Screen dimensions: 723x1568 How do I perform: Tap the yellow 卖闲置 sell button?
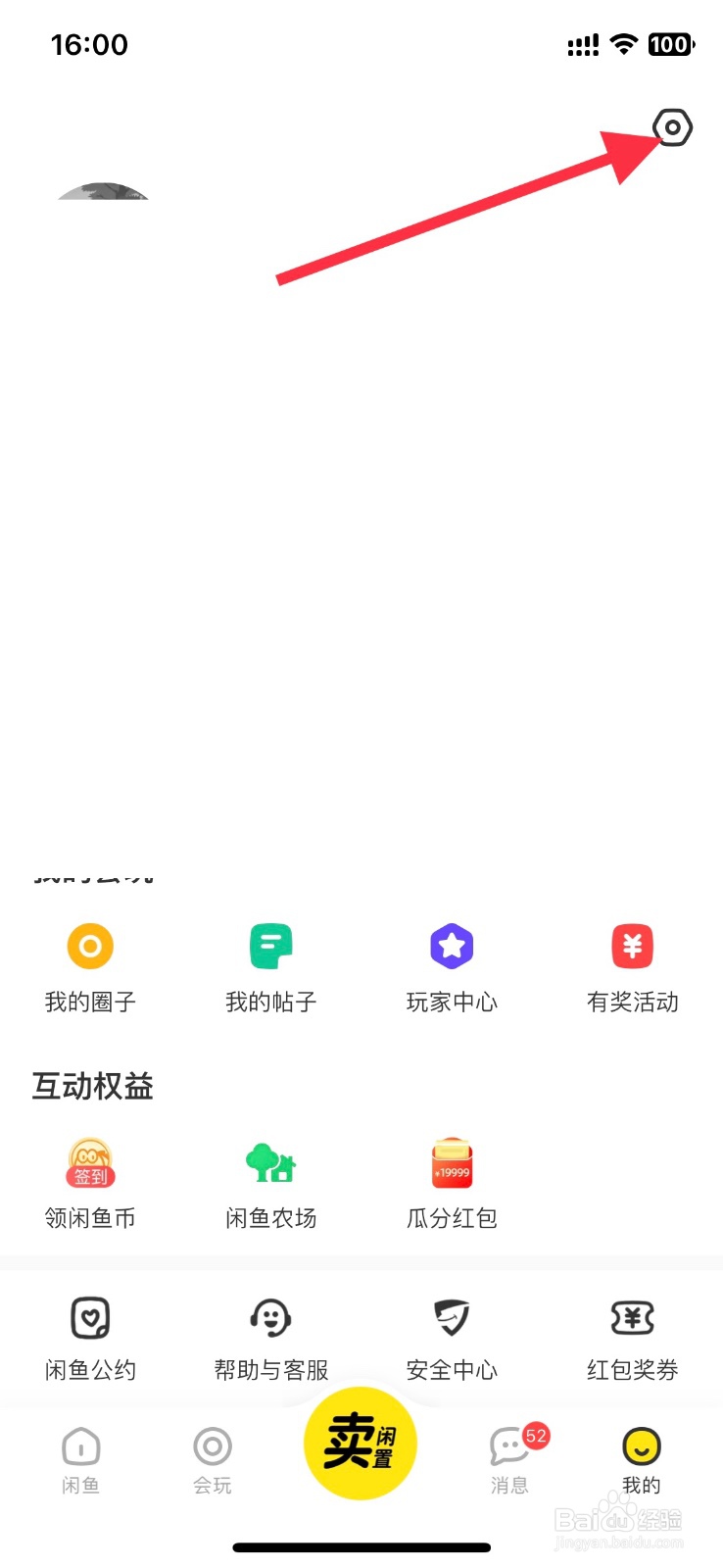pyautogui.click(x=361, y=1445)
